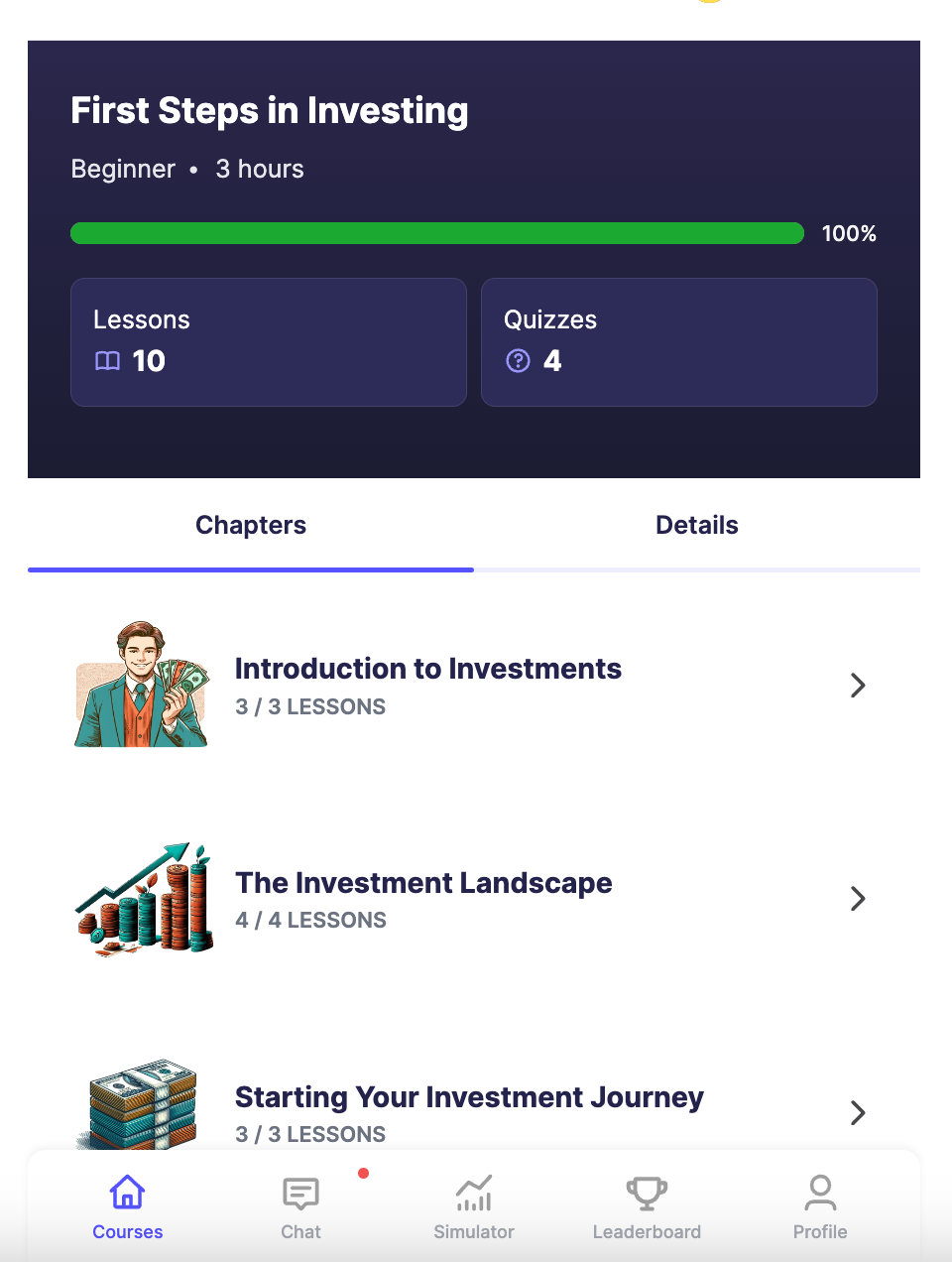Screen dimensions: 952x1262
Task: Click the green 100% progress bar
Action: [x=436, y=233]
